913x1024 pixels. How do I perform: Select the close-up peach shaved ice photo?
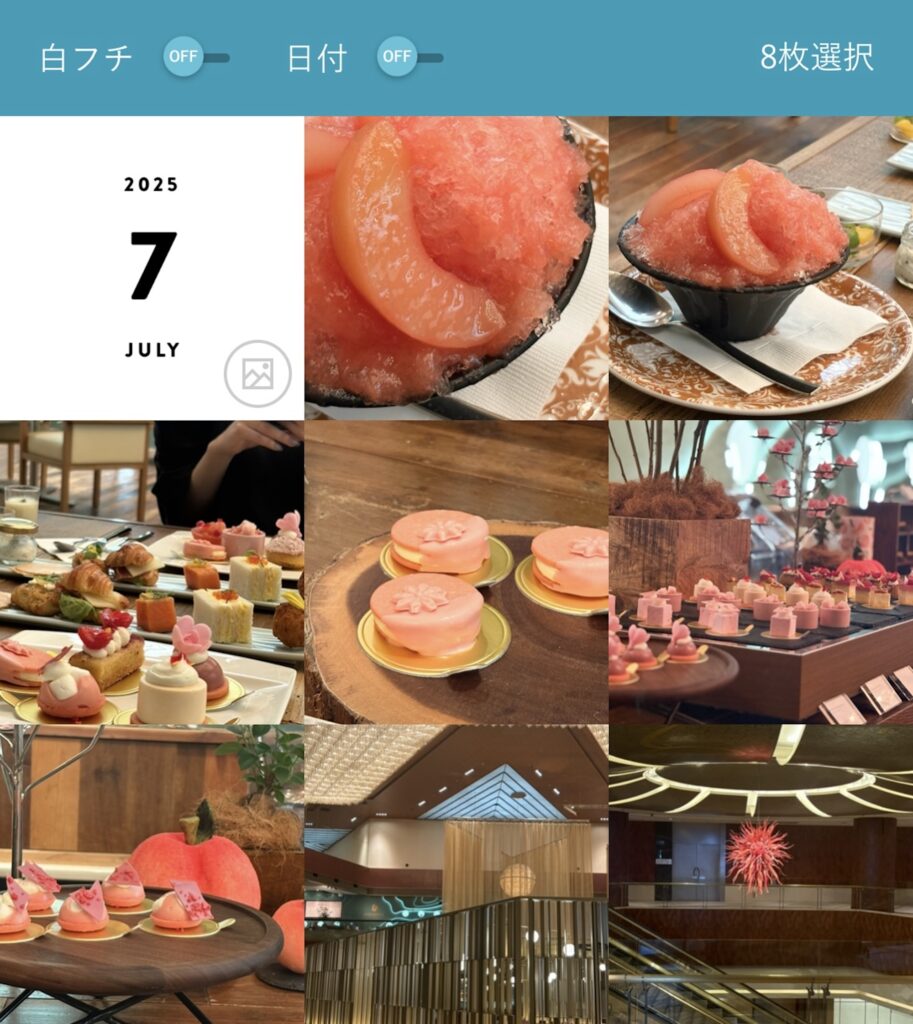point(456,268)
